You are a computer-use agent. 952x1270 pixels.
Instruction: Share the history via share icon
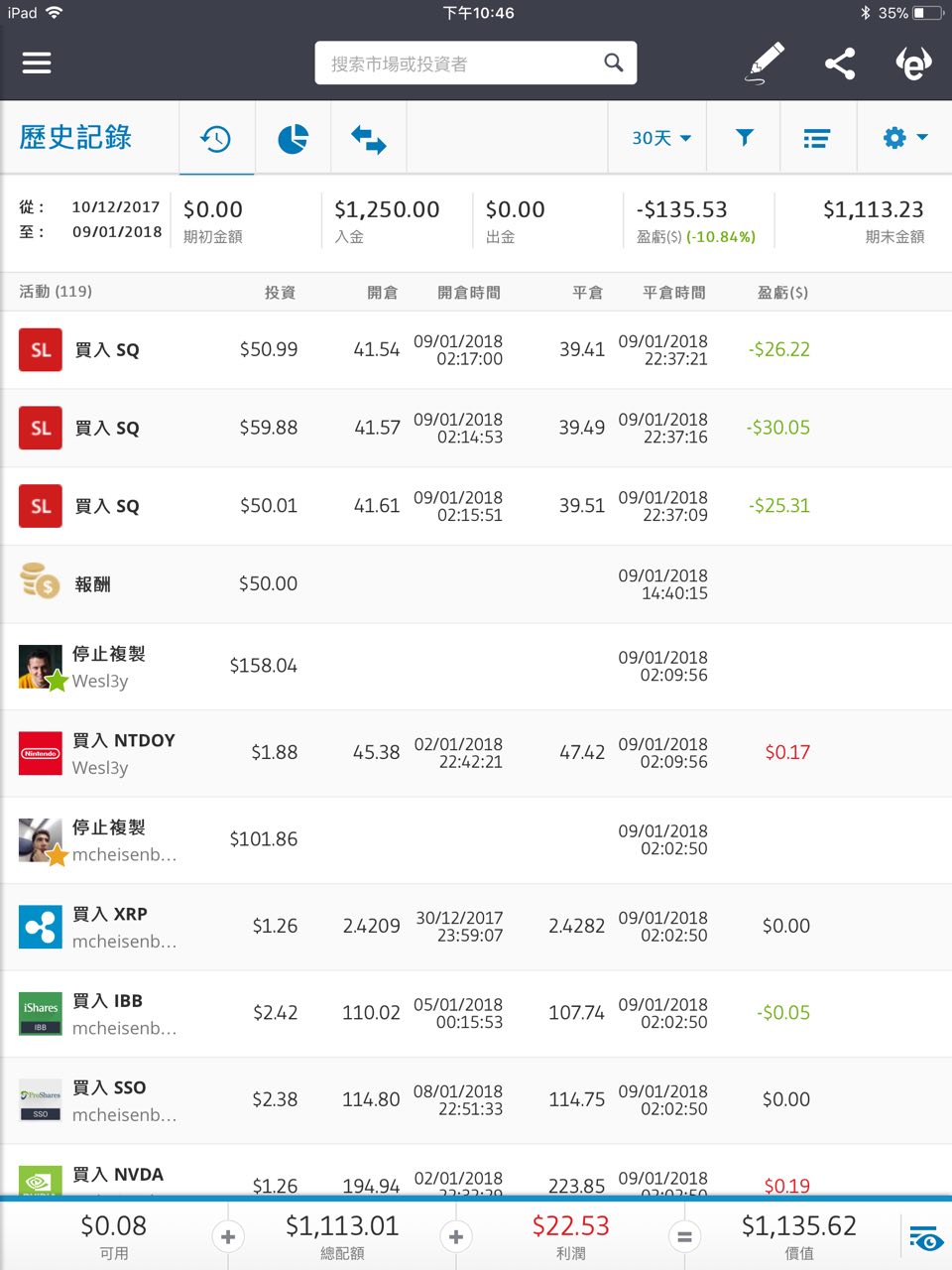coord(840,63)
